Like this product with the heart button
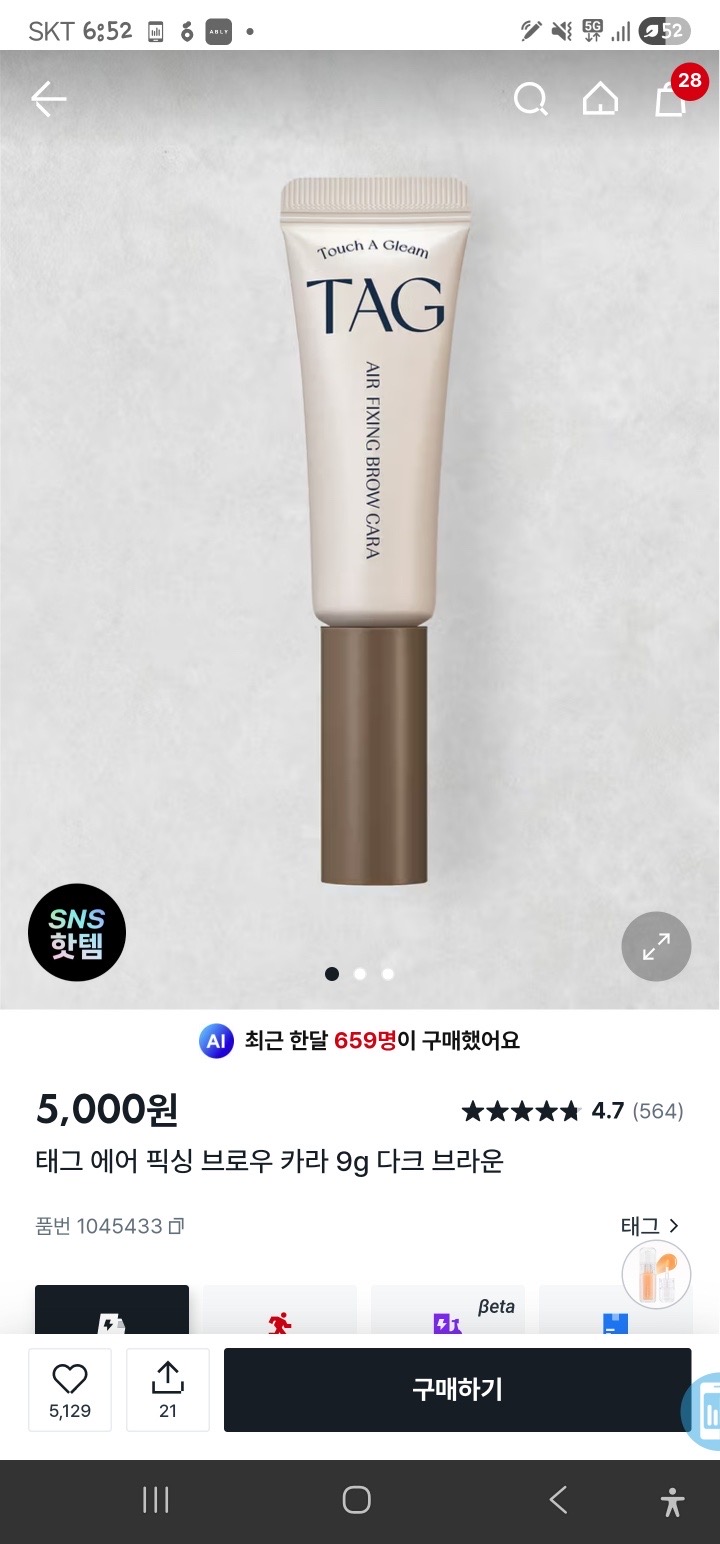The height and width of the screenshot is (1544, 720). tap(70, 1389)
